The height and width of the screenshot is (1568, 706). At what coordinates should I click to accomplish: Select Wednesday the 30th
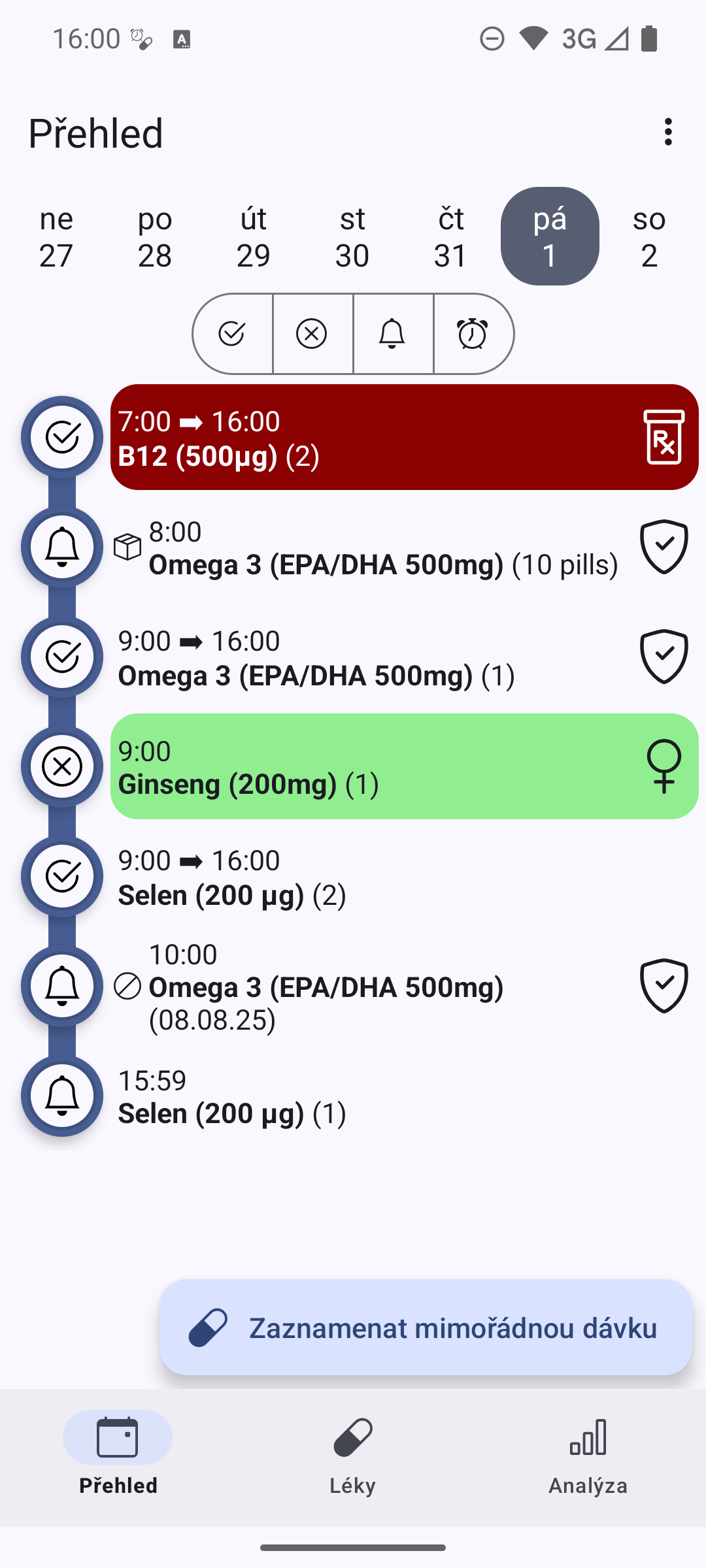coord(352,237)
